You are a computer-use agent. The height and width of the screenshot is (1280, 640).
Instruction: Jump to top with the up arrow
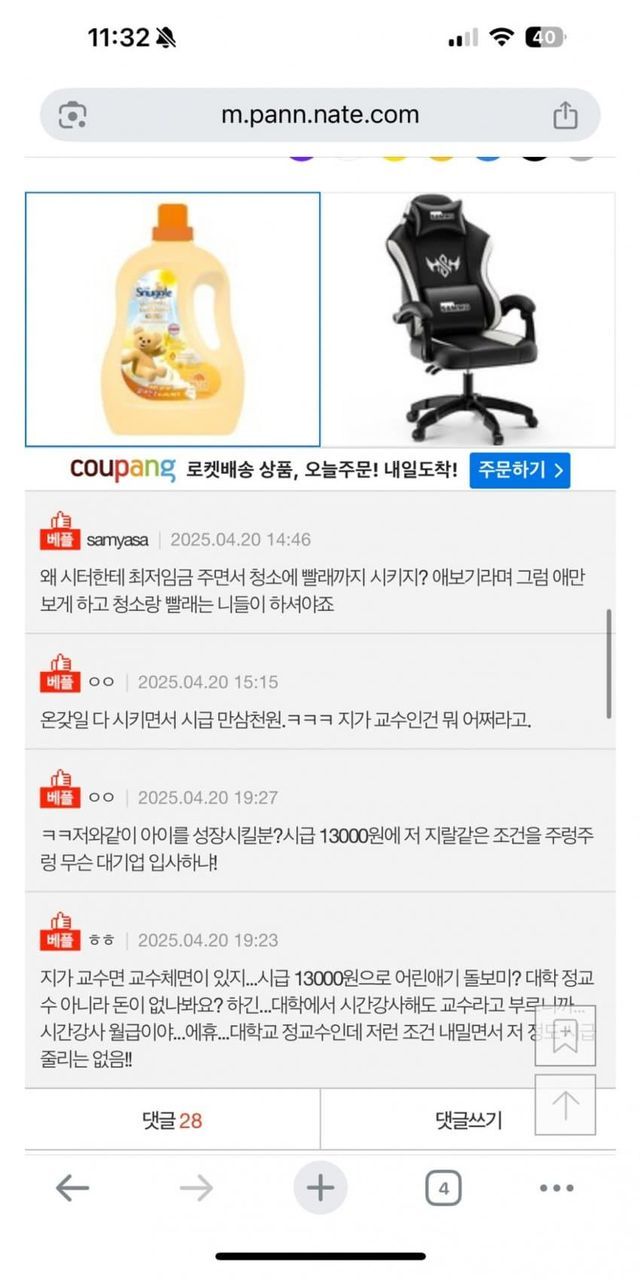pos(565,1104)
